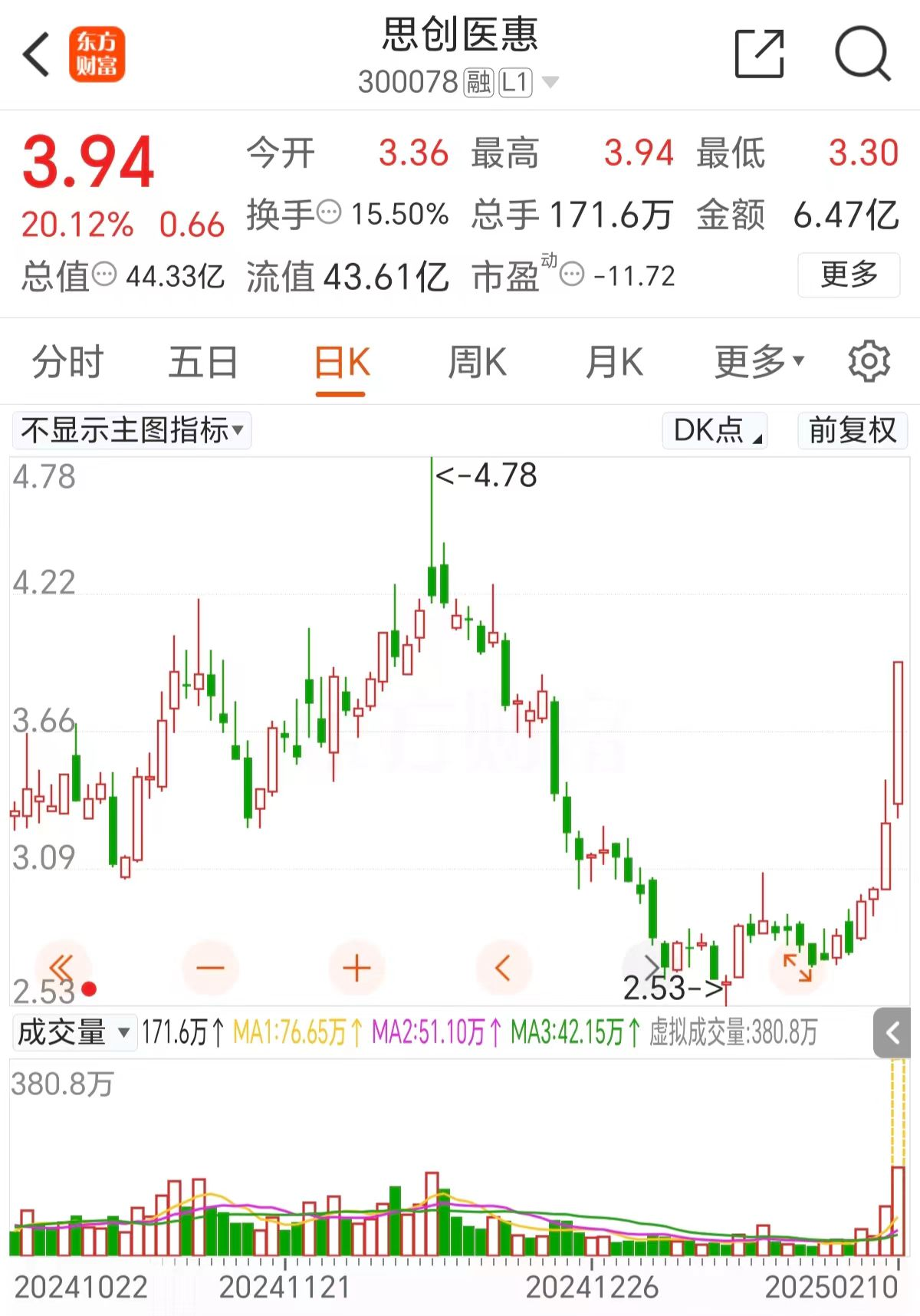The height and width of the screenshot is (1316, 920).
Task: Zoom out the chart with minus button
Action: click(210, 968)
